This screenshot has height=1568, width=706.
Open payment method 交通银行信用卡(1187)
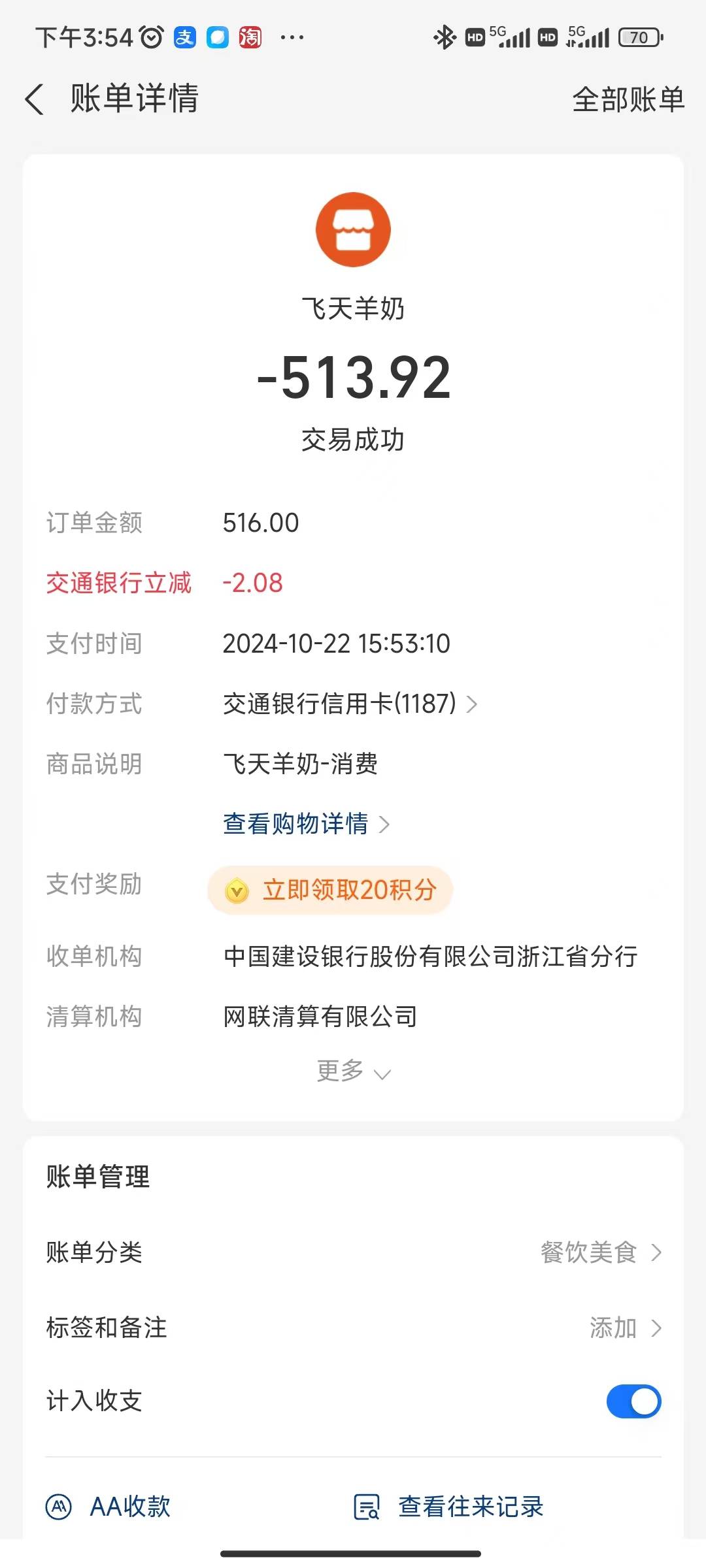click(x=350, y=704)
